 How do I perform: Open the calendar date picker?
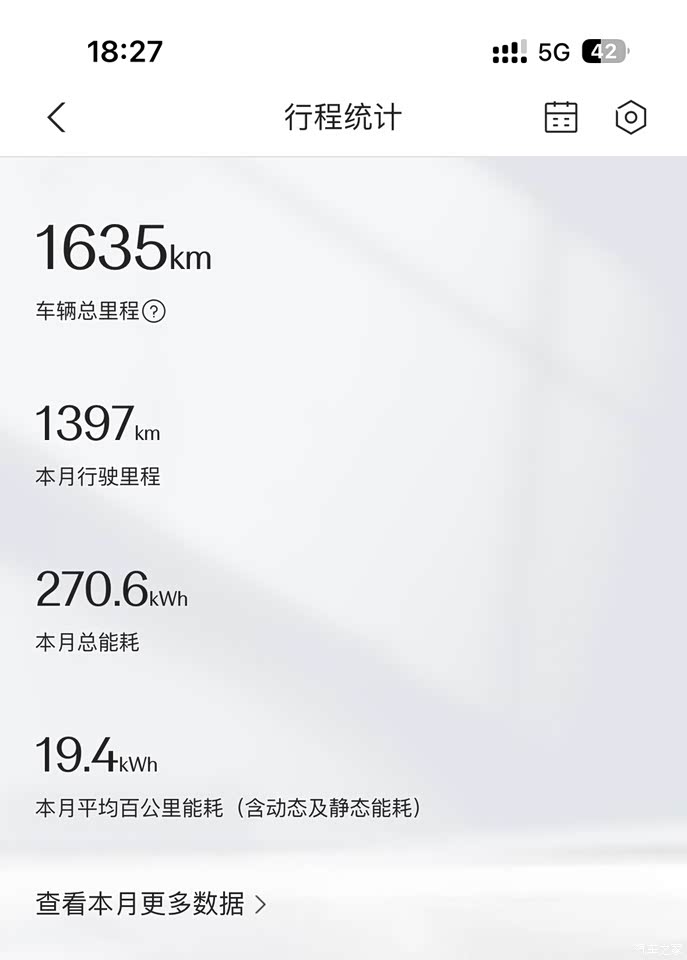click(561, 118)
